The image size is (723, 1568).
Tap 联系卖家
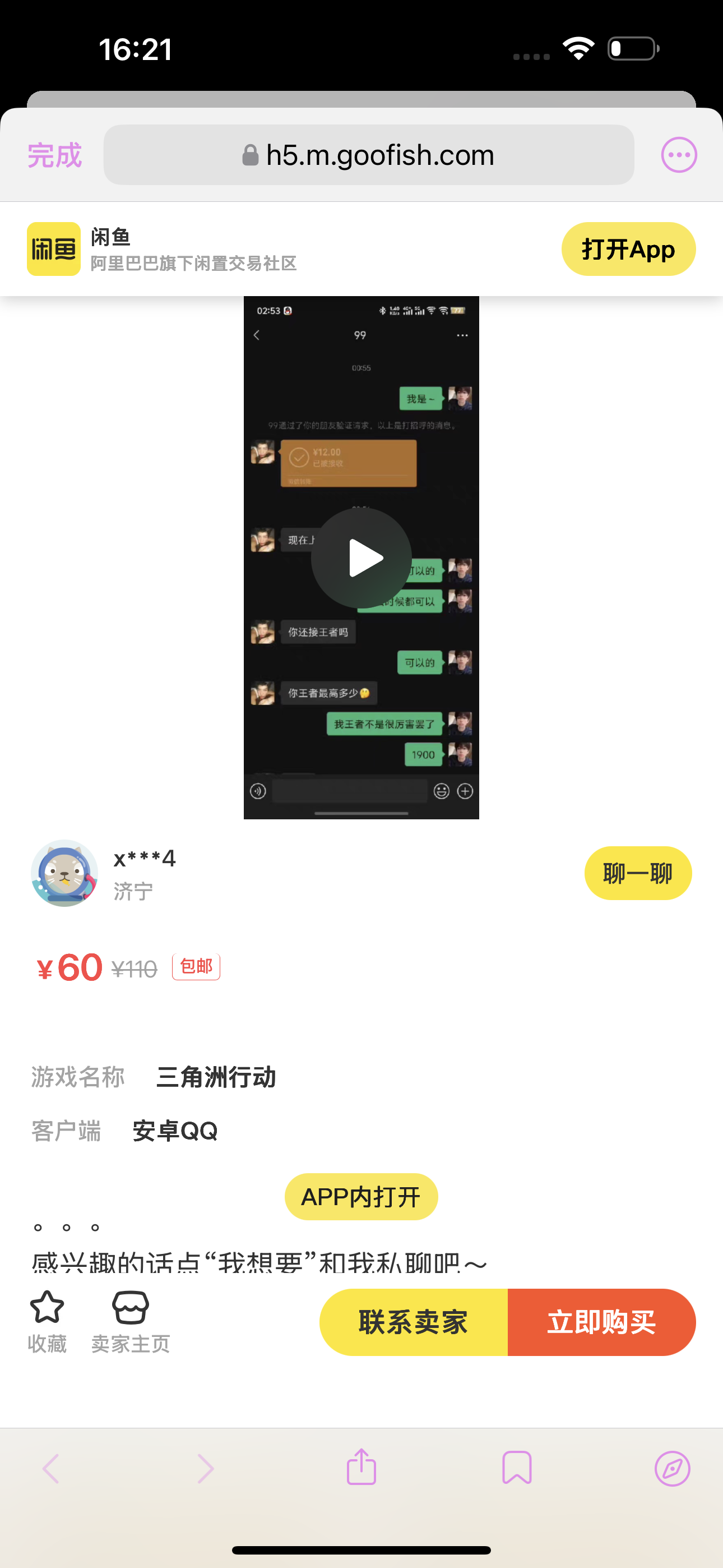(413, 1322)
